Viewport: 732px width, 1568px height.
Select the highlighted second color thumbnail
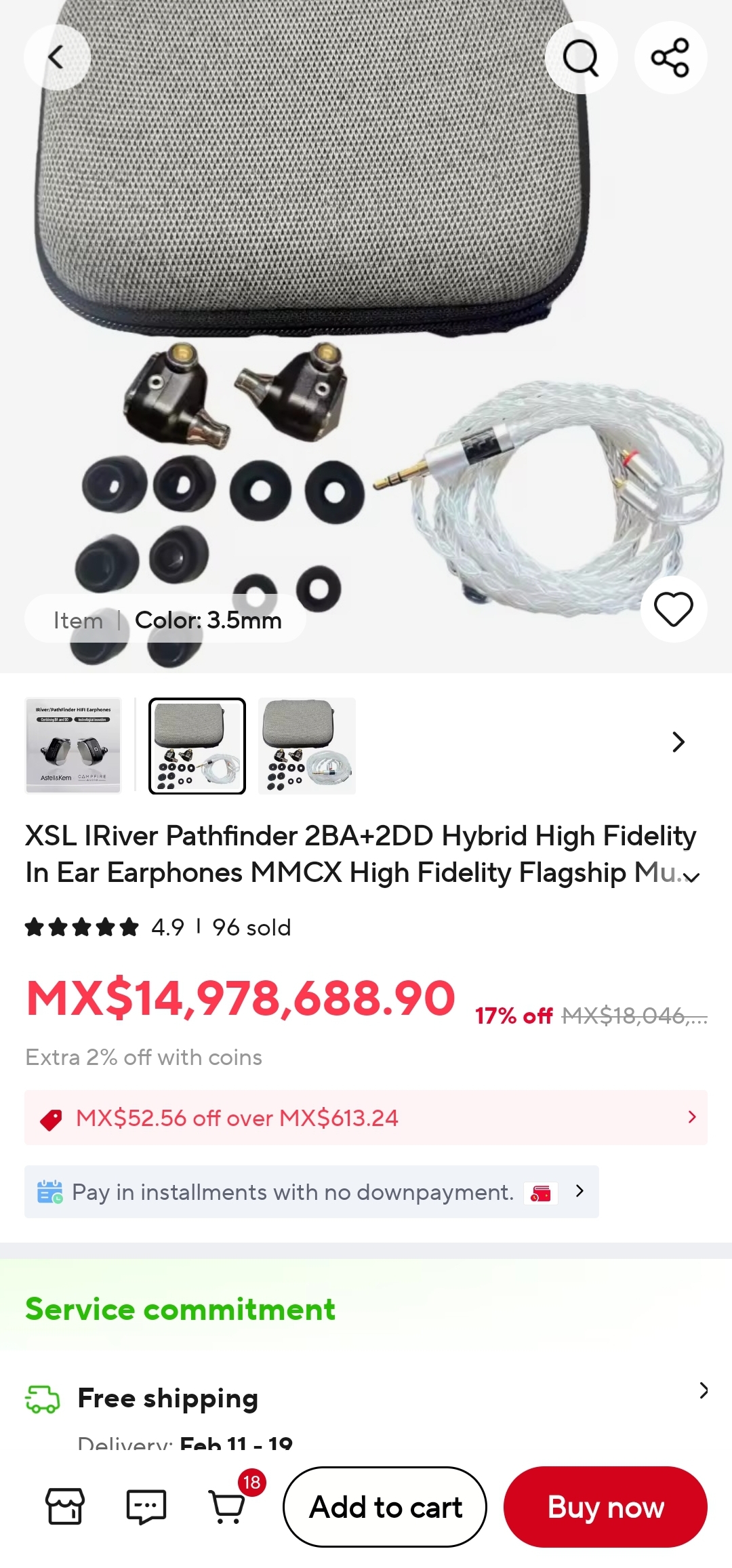(x=197, y=745)
